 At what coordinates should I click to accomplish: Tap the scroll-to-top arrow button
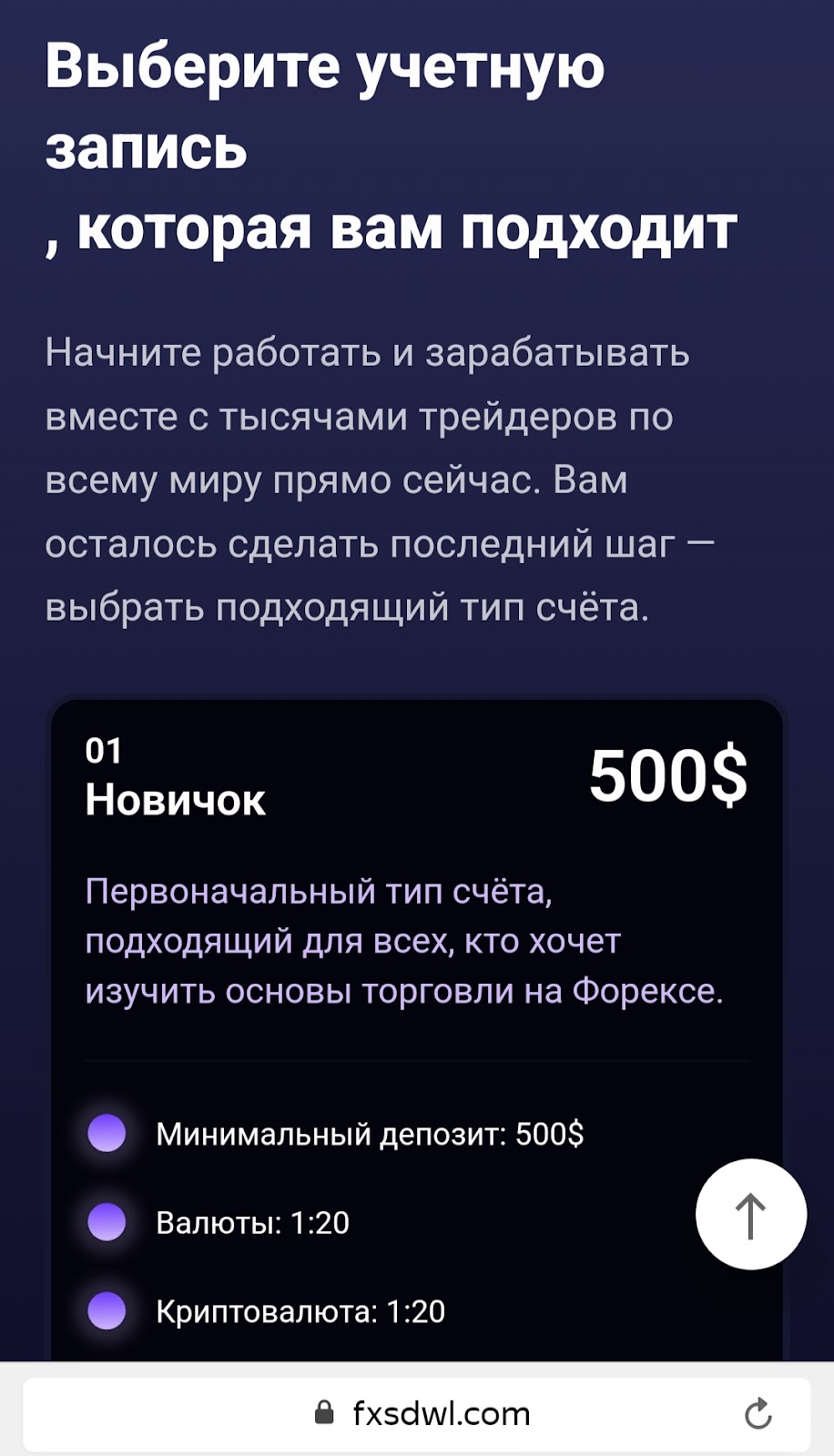750,1214
